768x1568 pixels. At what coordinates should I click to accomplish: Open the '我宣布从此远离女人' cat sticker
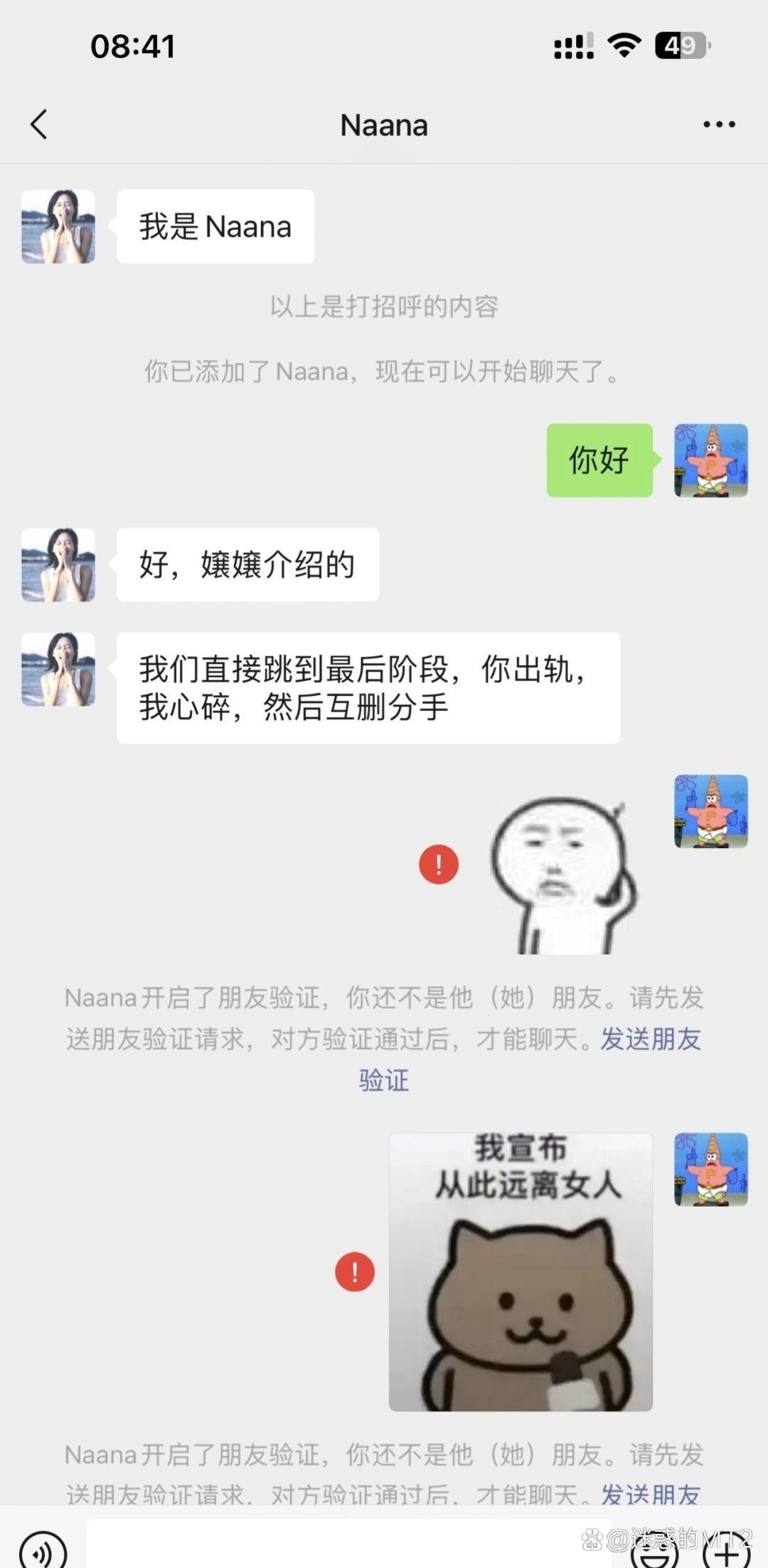pos(521,1271)
